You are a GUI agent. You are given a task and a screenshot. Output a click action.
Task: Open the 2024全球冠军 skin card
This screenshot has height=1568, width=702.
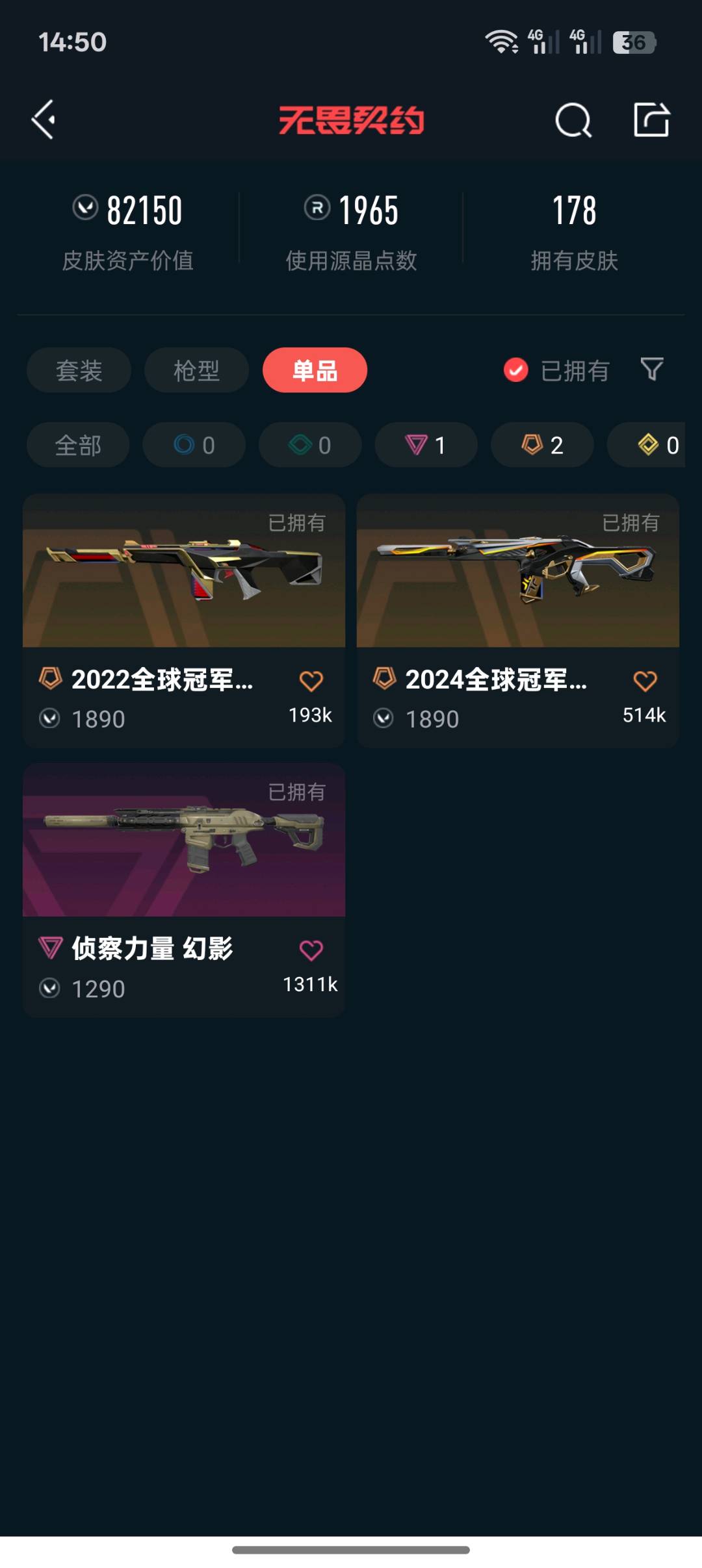[x=518, y=621]
